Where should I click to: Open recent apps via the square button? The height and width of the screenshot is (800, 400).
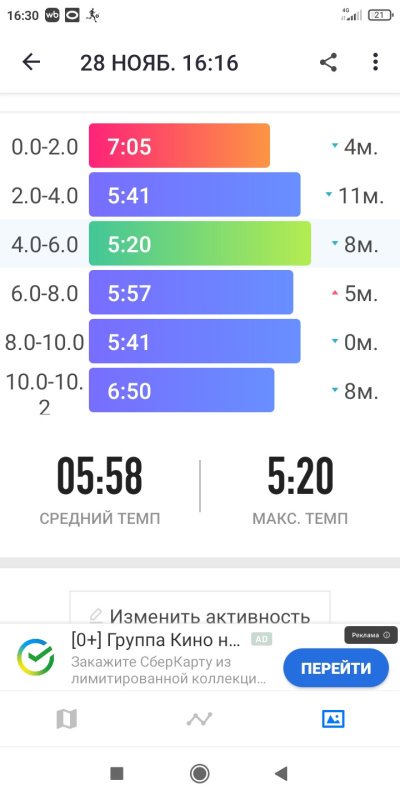point(117,773)
